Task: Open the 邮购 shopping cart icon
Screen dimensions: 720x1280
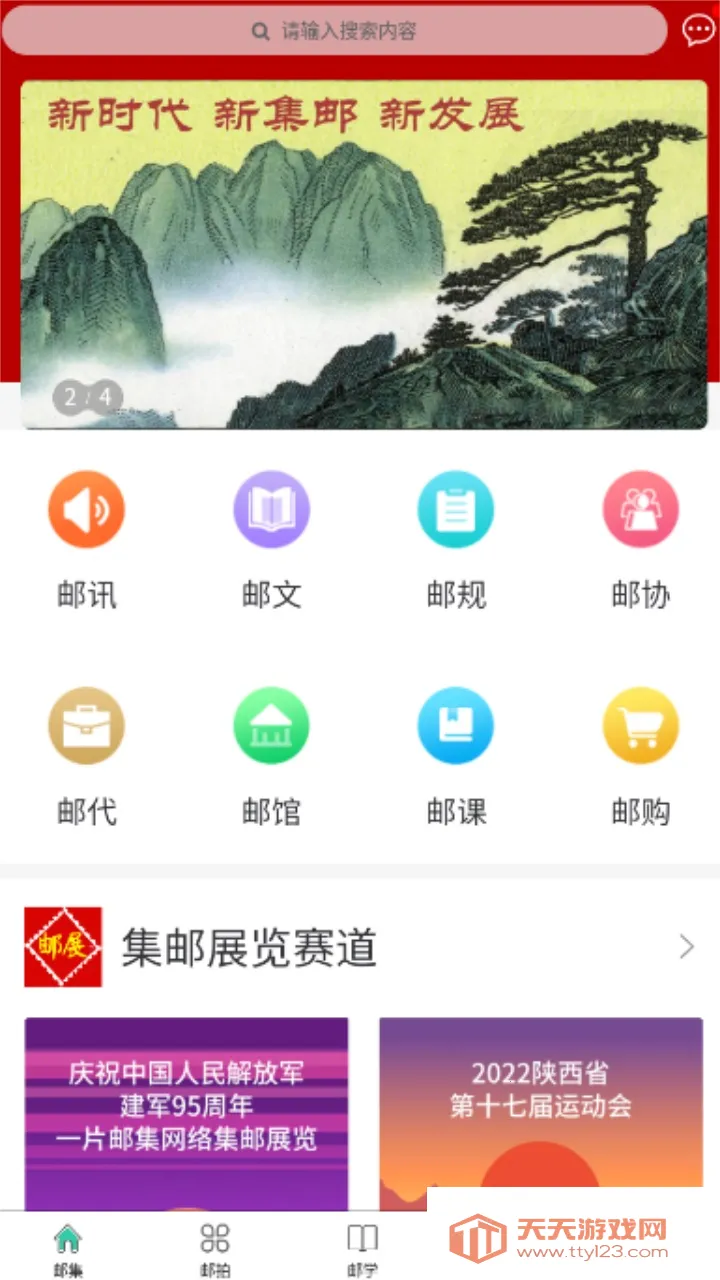Action: [641, 725]
